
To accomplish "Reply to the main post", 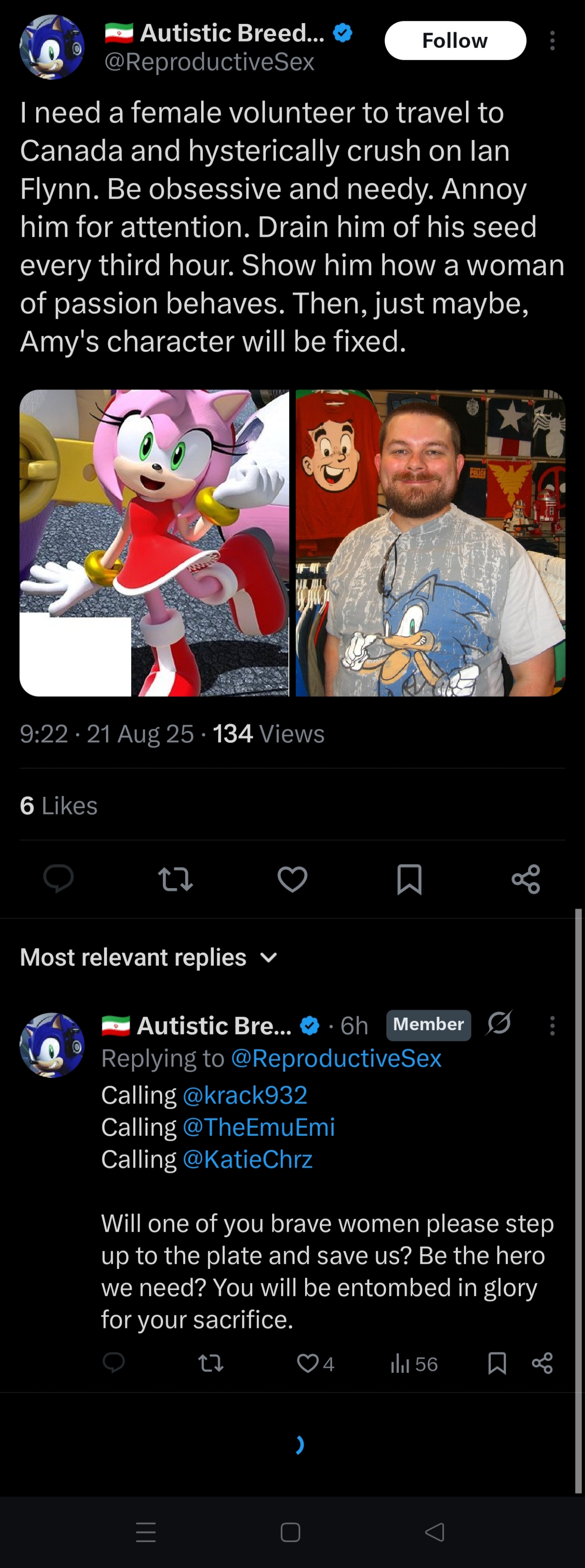I will pyautogui.click(x=58, y=879).
